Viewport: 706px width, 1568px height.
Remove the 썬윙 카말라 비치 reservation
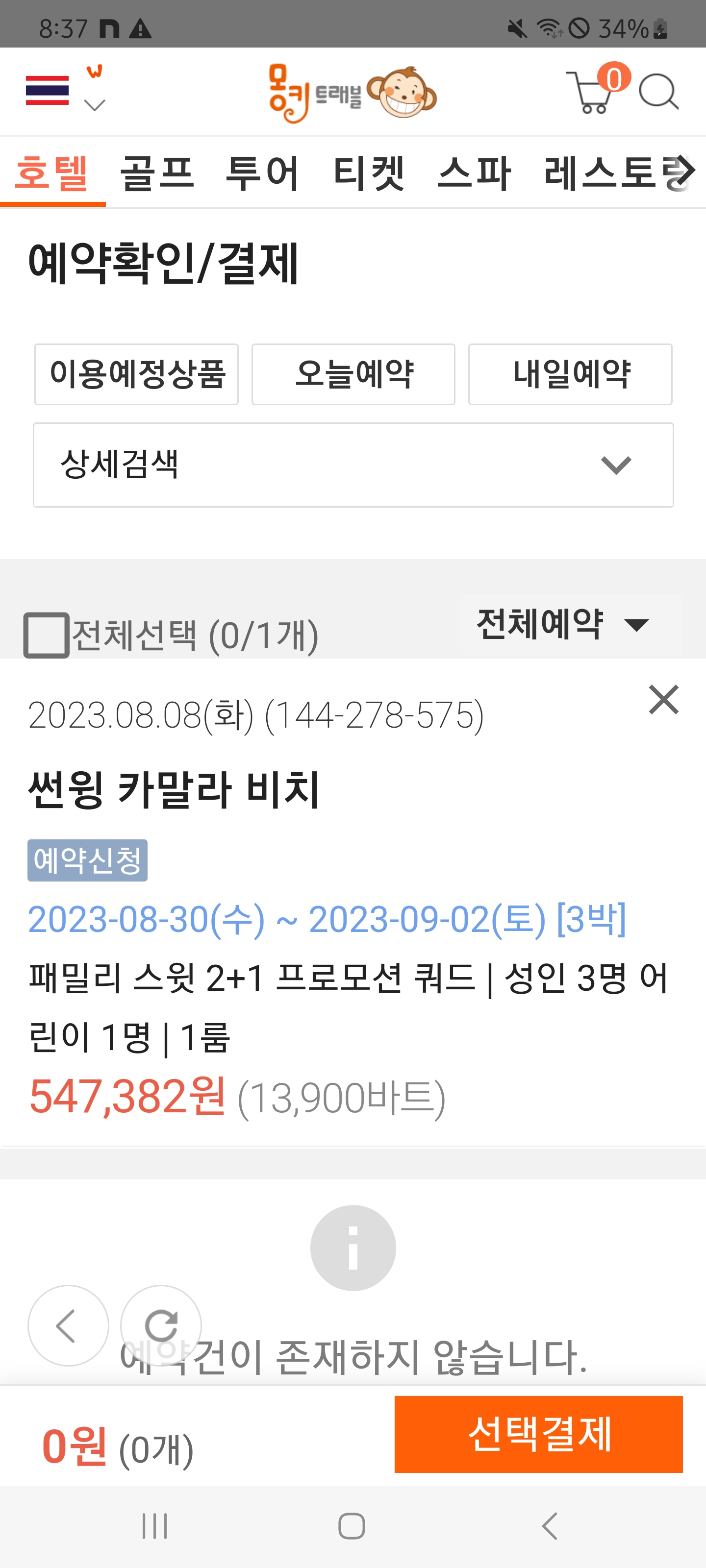(x=663, y=699)
